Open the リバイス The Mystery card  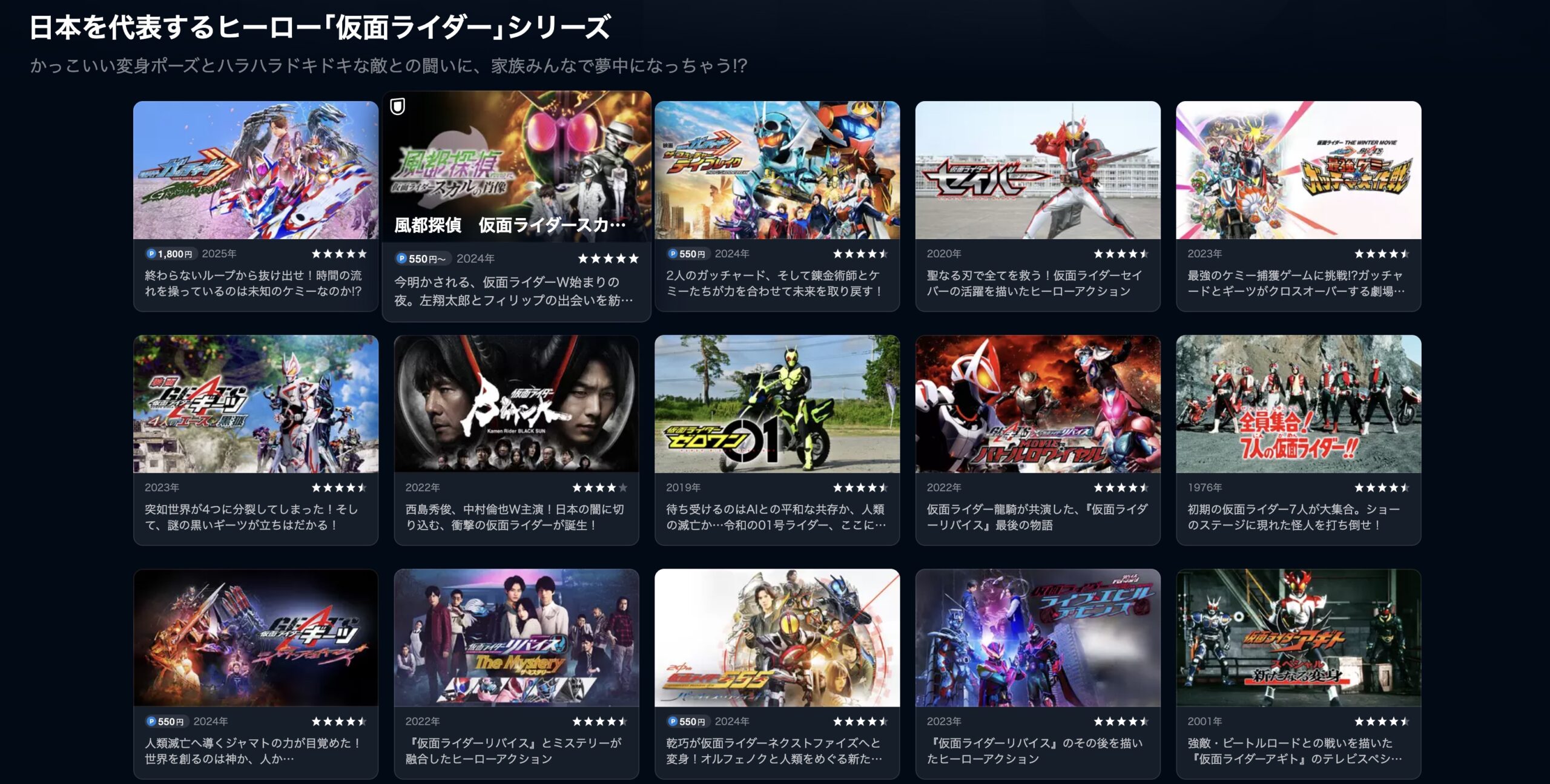click(x=516, y=637)
